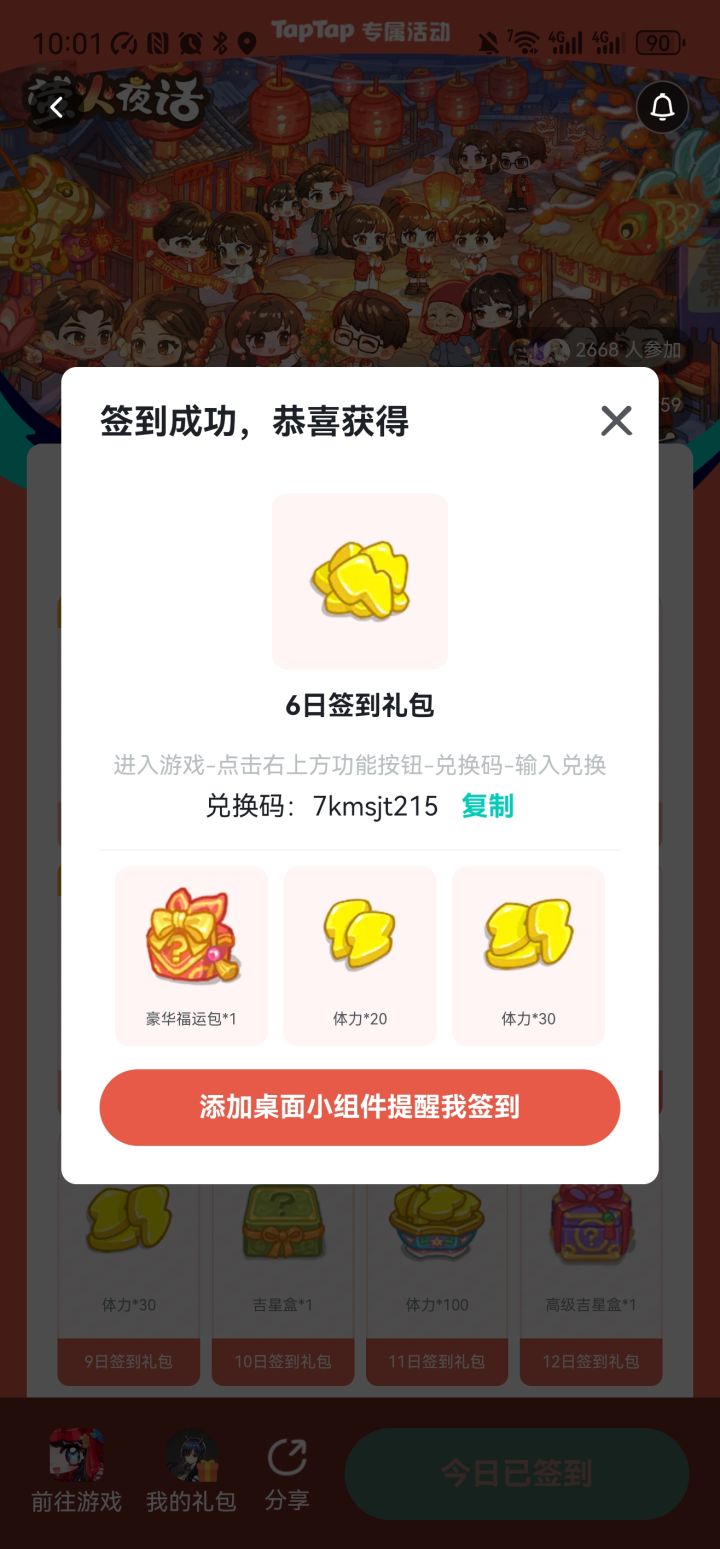Close the 签到成功 dialog

pos(616,422)
